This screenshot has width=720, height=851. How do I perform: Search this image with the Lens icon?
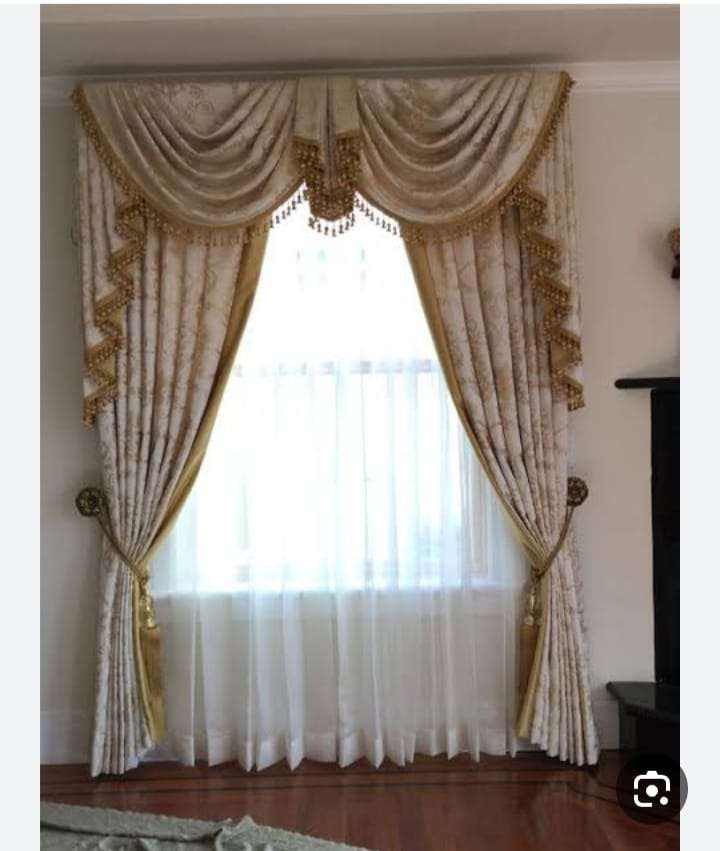coord(651,789)
